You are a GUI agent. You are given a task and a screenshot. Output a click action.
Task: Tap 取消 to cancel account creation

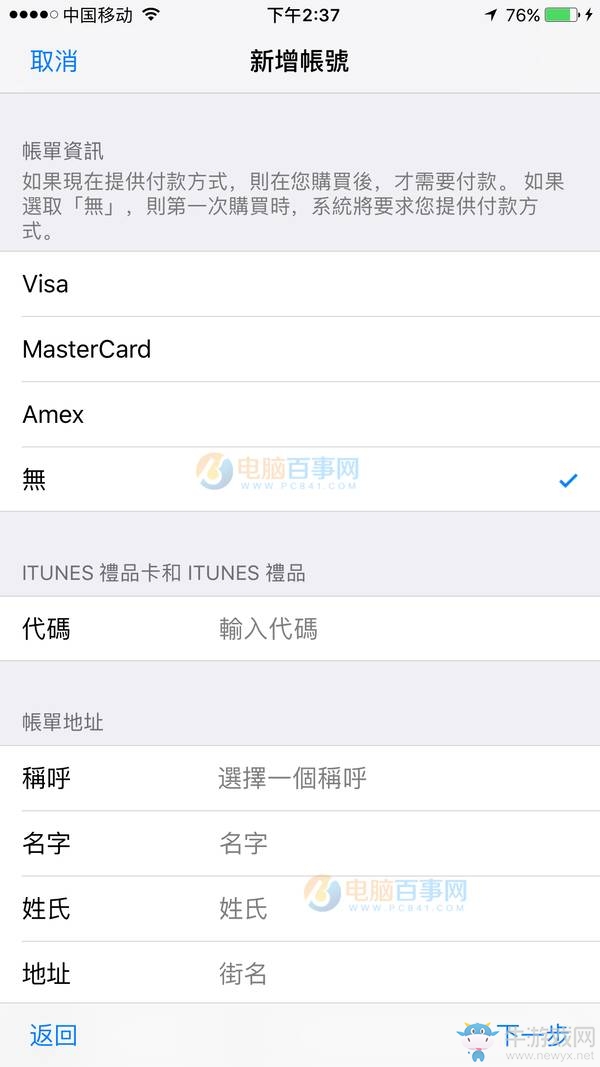tap(54, 62)
